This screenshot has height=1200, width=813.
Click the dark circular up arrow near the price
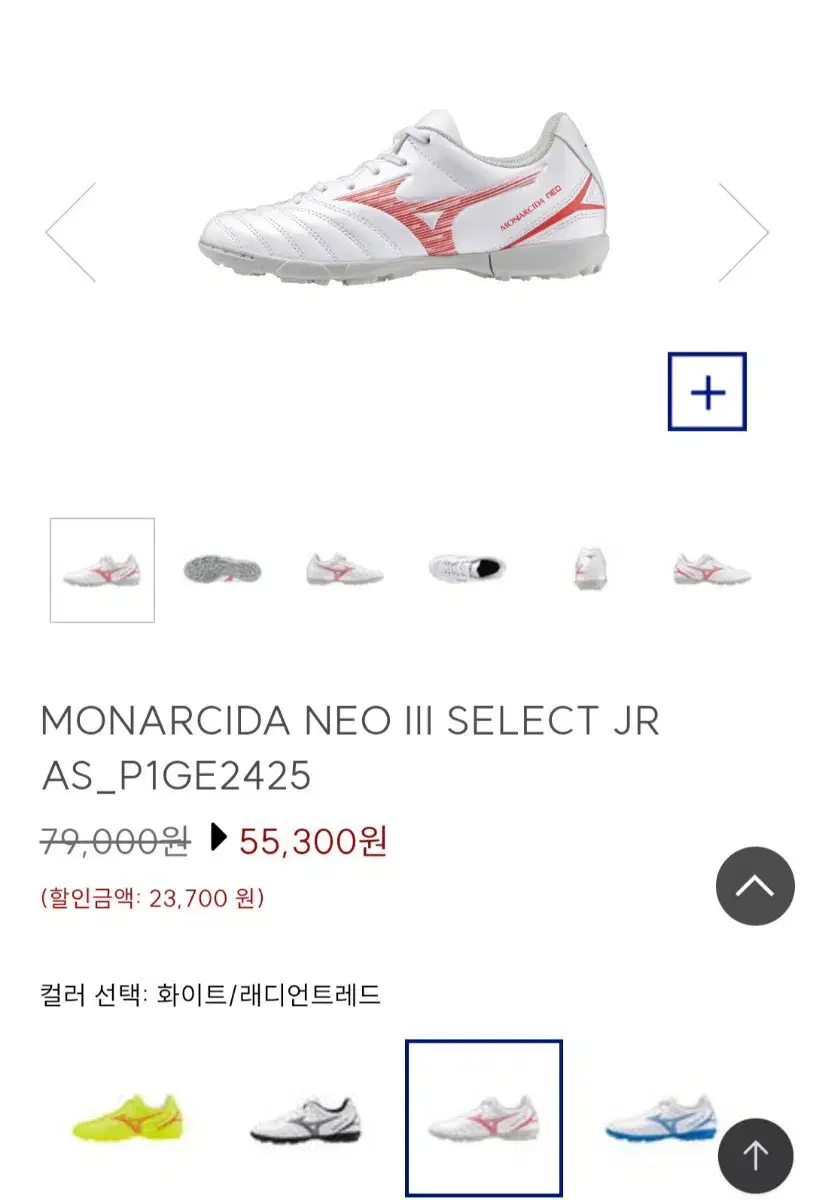click(x=754, y=885)
